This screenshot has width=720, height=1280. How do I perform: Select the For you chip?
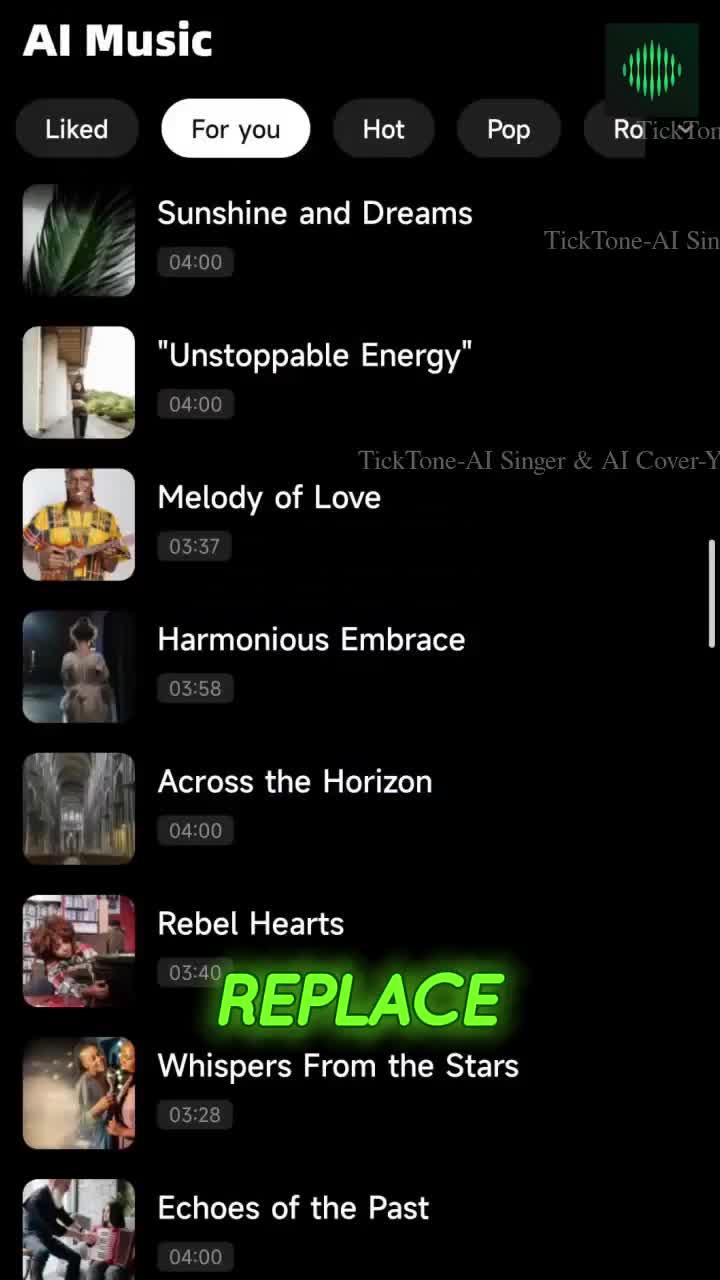(235, 129)
